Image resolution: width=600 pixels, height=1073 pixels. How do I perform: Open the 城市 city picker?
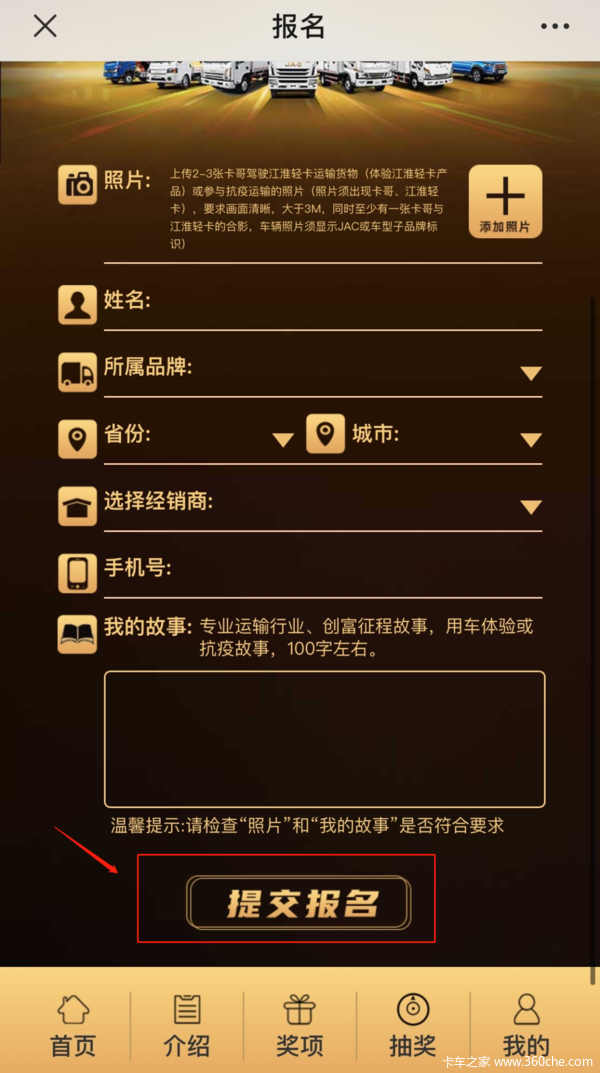pyautogui.click(x=530, y=440)
